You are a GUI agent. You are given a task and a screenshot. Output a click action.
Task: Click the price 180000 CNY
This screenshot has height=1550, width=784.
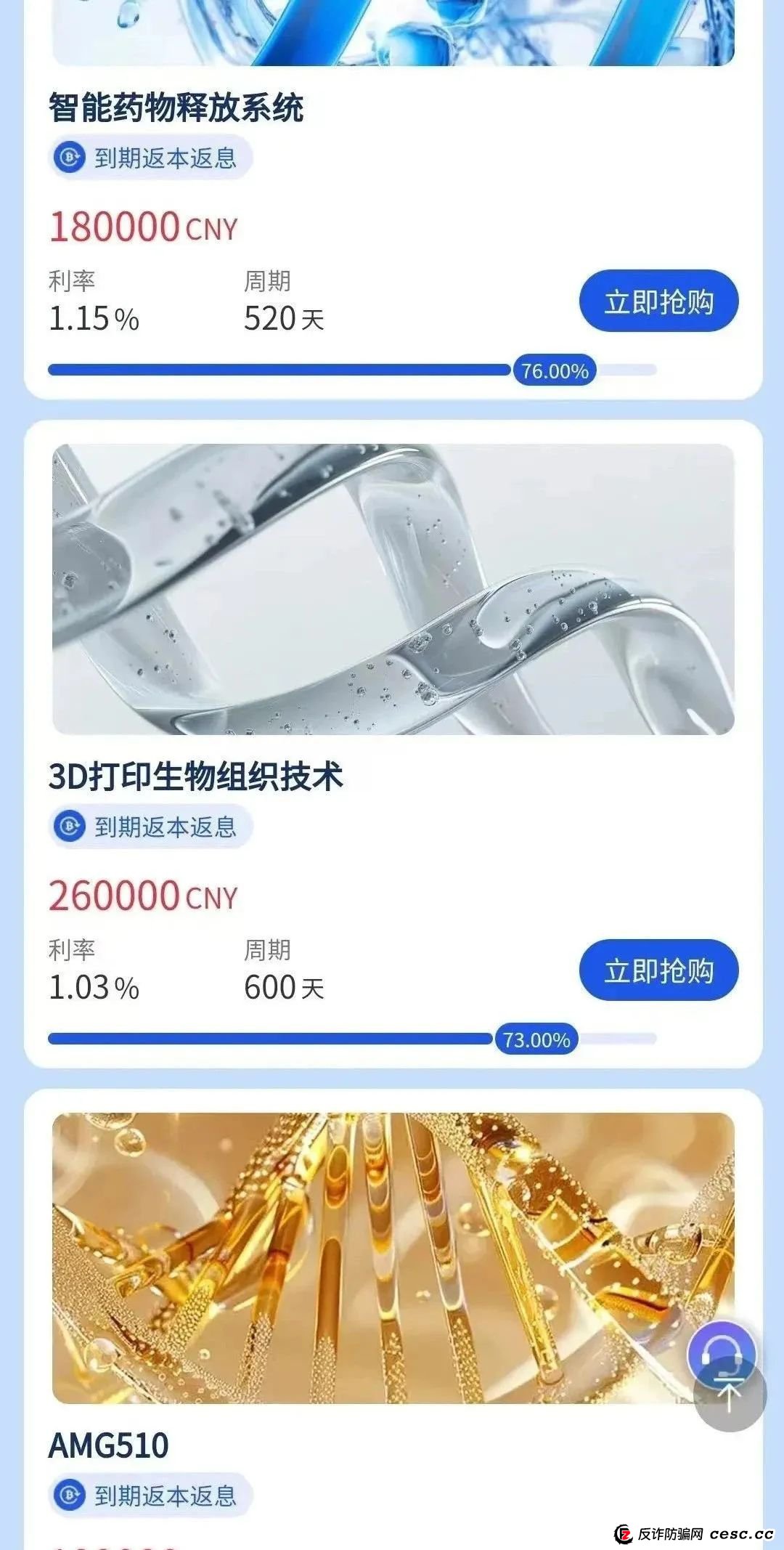click(142, 227)
